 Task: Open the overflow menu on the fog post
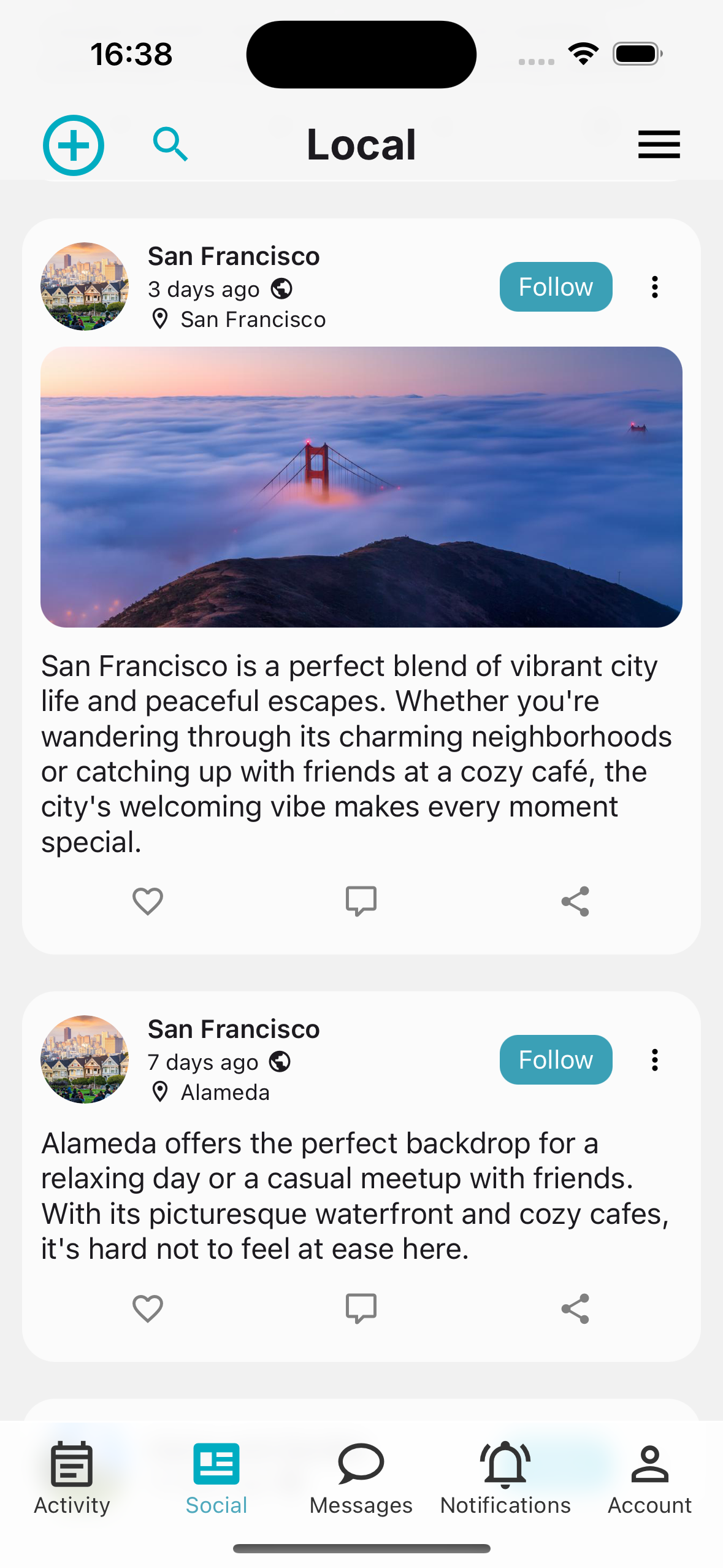point(654,286)
